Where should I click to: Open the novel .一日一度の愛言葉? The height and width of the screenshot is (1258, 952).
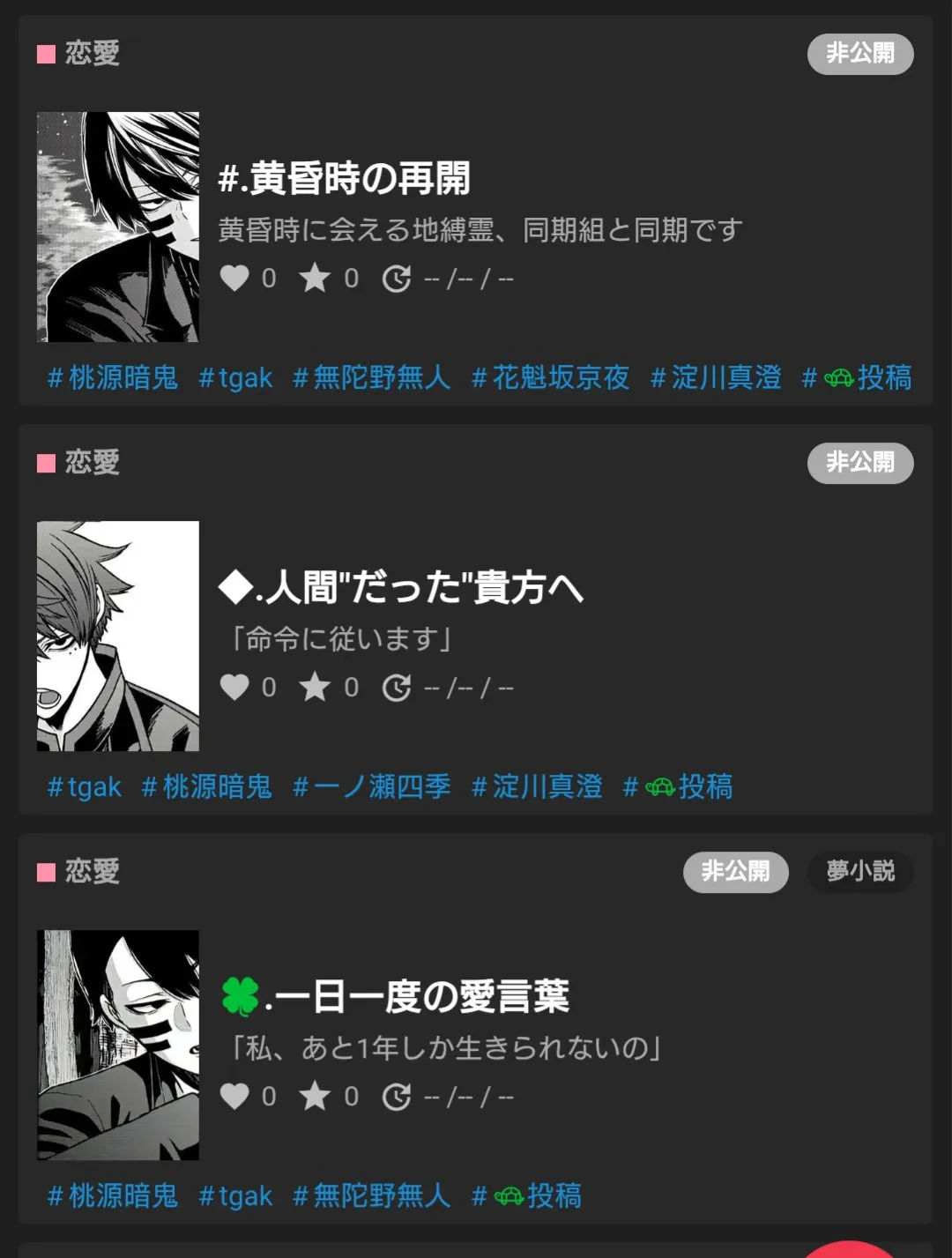pyautogui.click(x=395, y=997)
